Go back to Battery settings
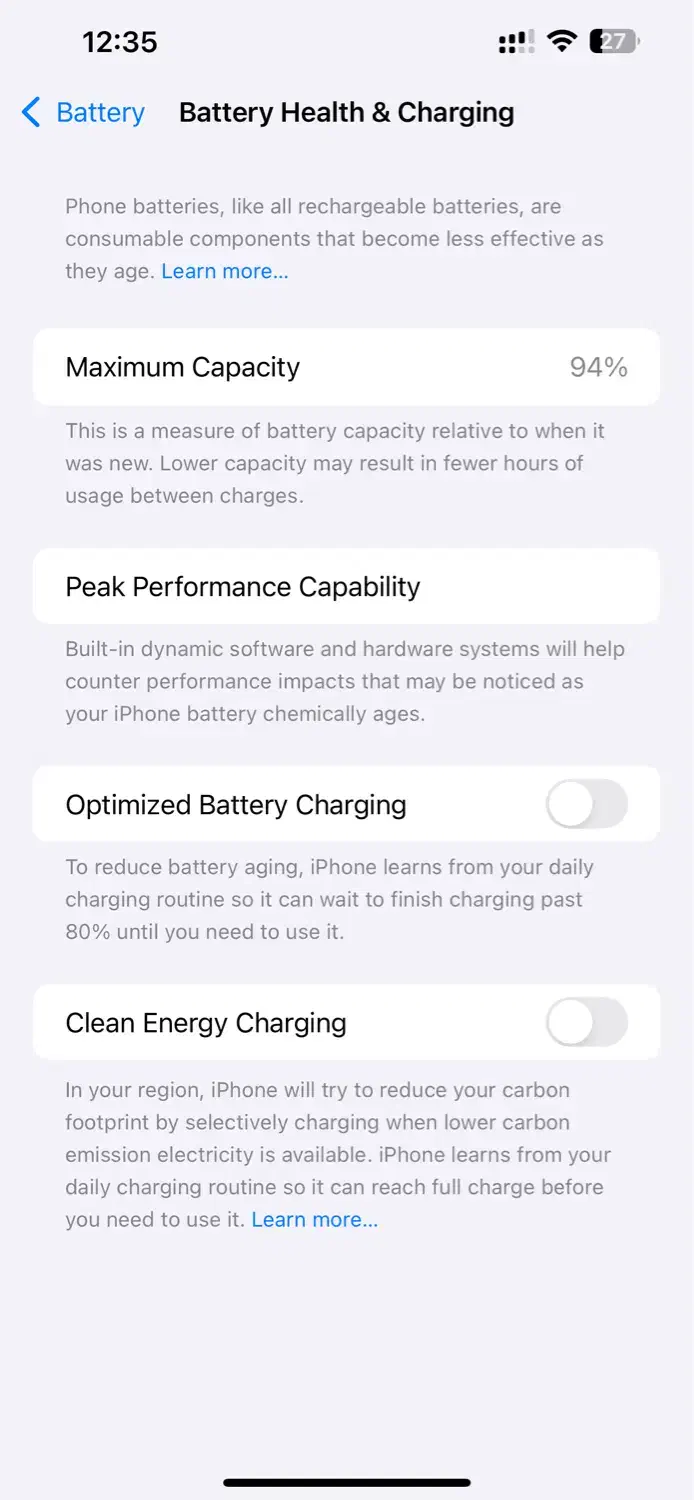 [x=83, y=113]
